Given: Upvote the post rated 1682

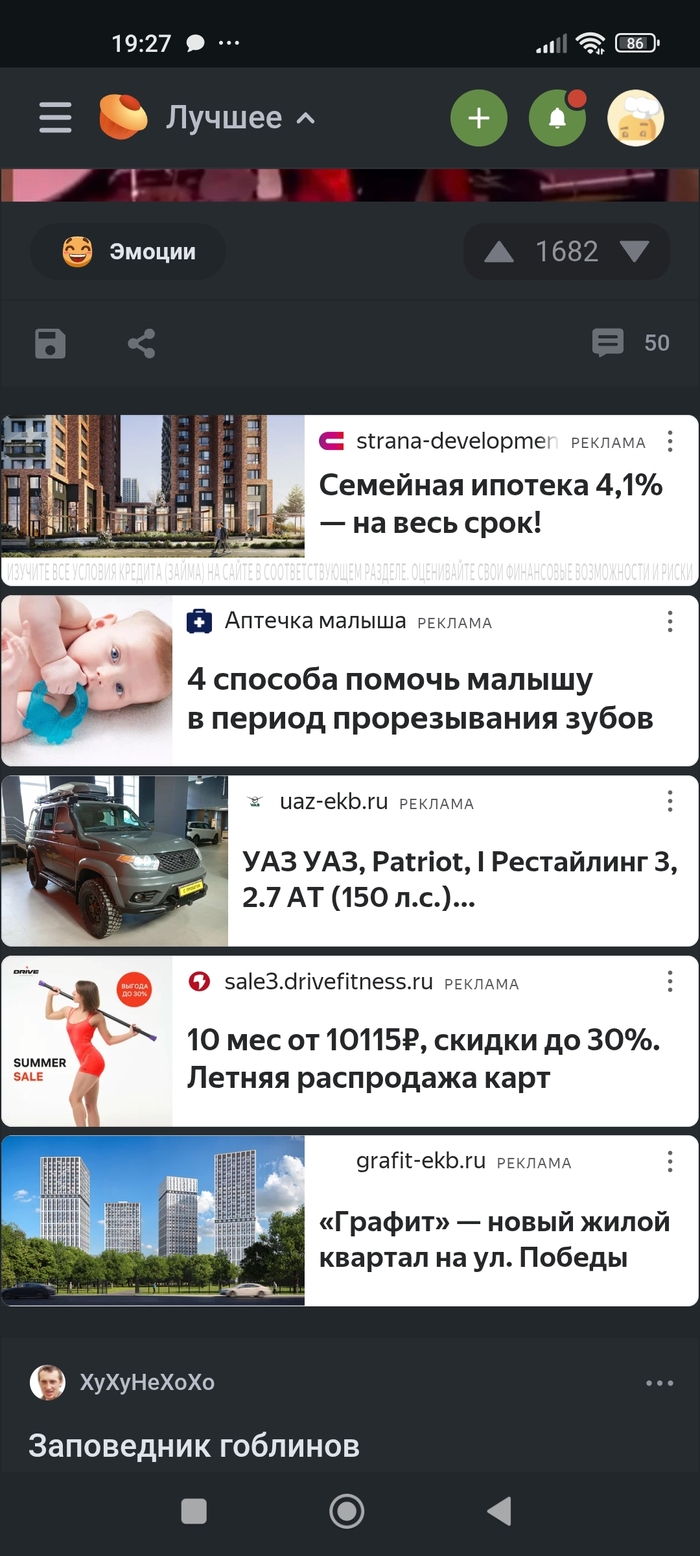Looking at the screenshot, I should pyautogui.click(x=499, y=252).
